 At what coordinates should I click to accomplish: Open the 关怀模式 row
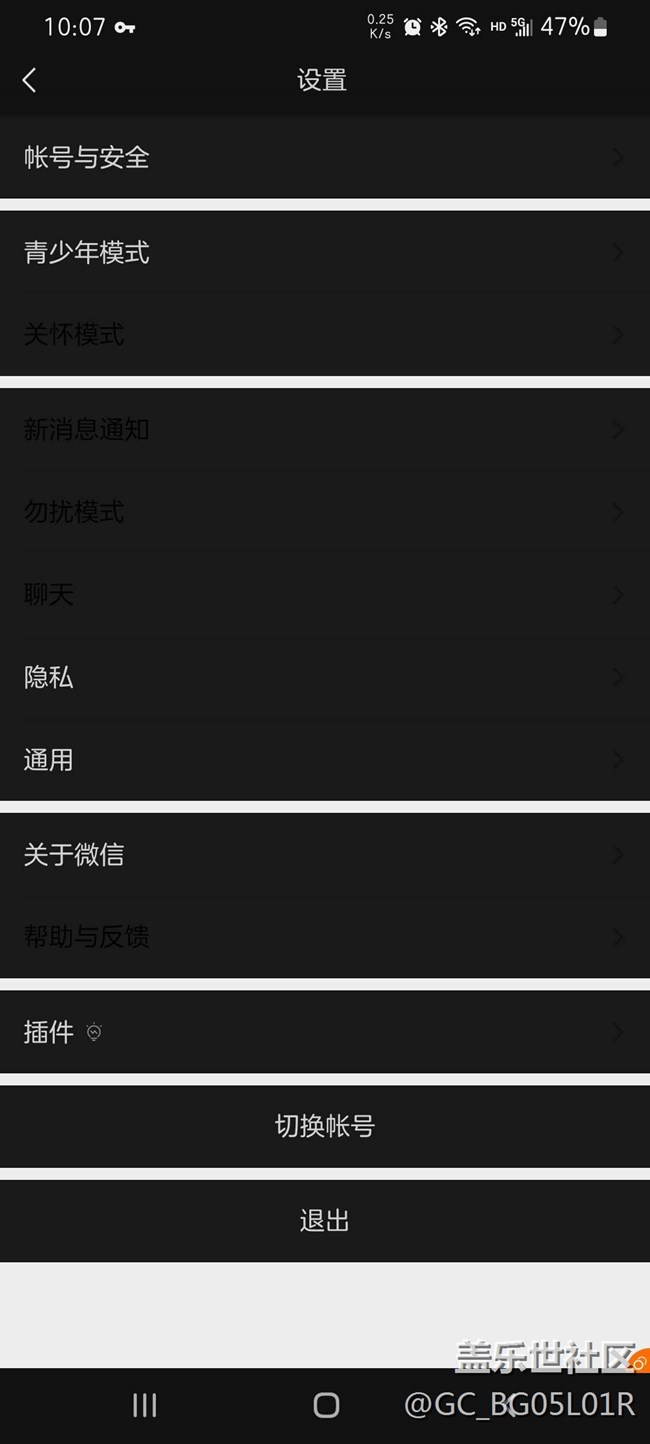[x=325, y=334]
